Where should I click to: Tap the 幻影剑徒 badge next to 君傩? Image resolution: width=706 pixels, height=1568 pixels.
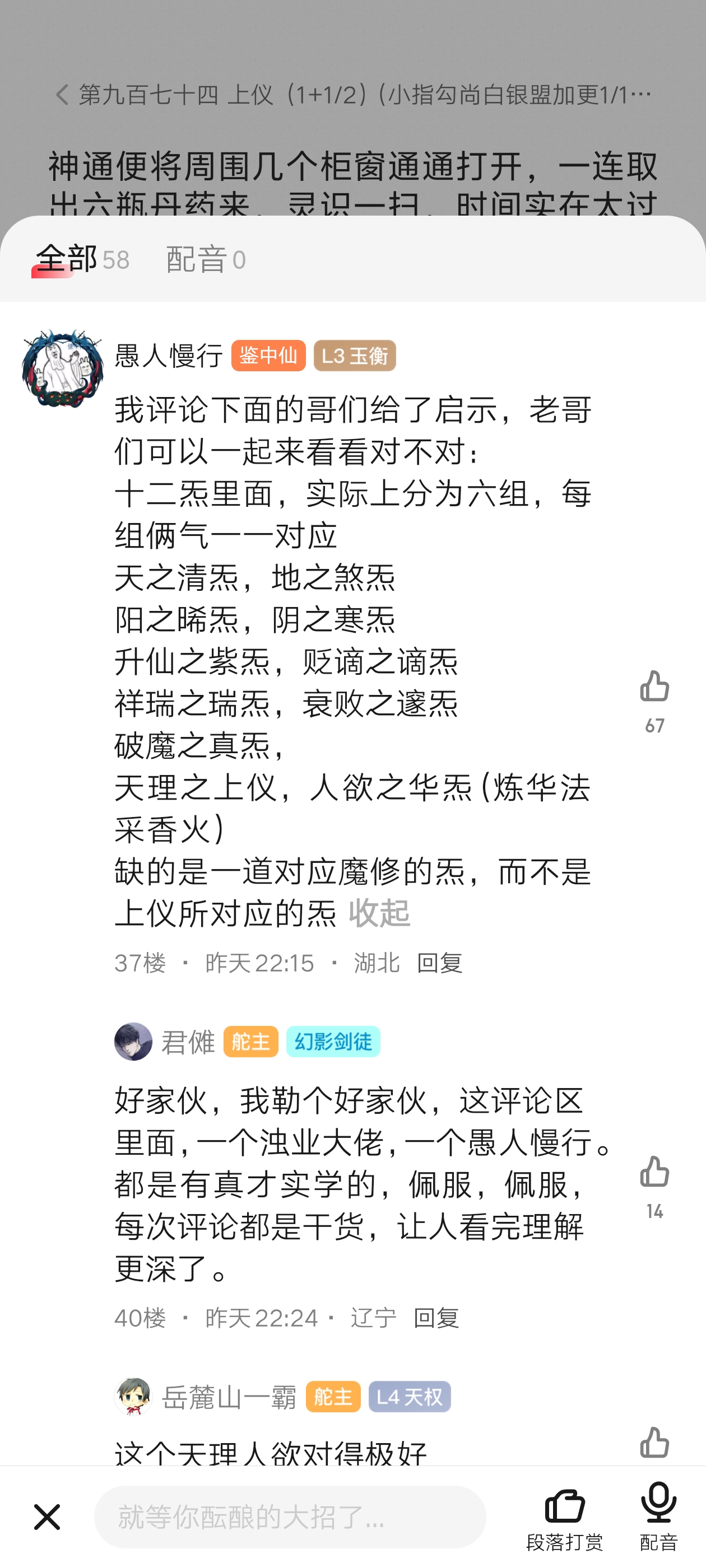click(334, 1043)
